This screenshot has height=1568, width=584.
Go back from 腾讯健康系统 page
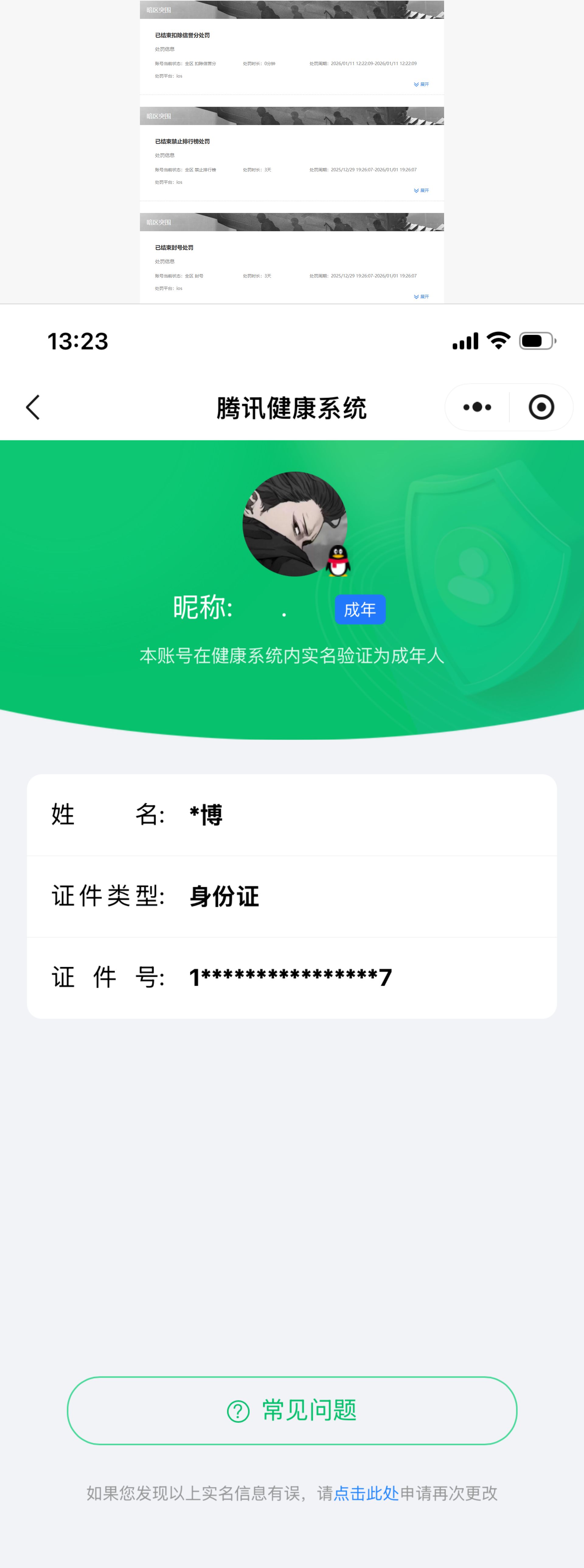(x=33, y=407)
